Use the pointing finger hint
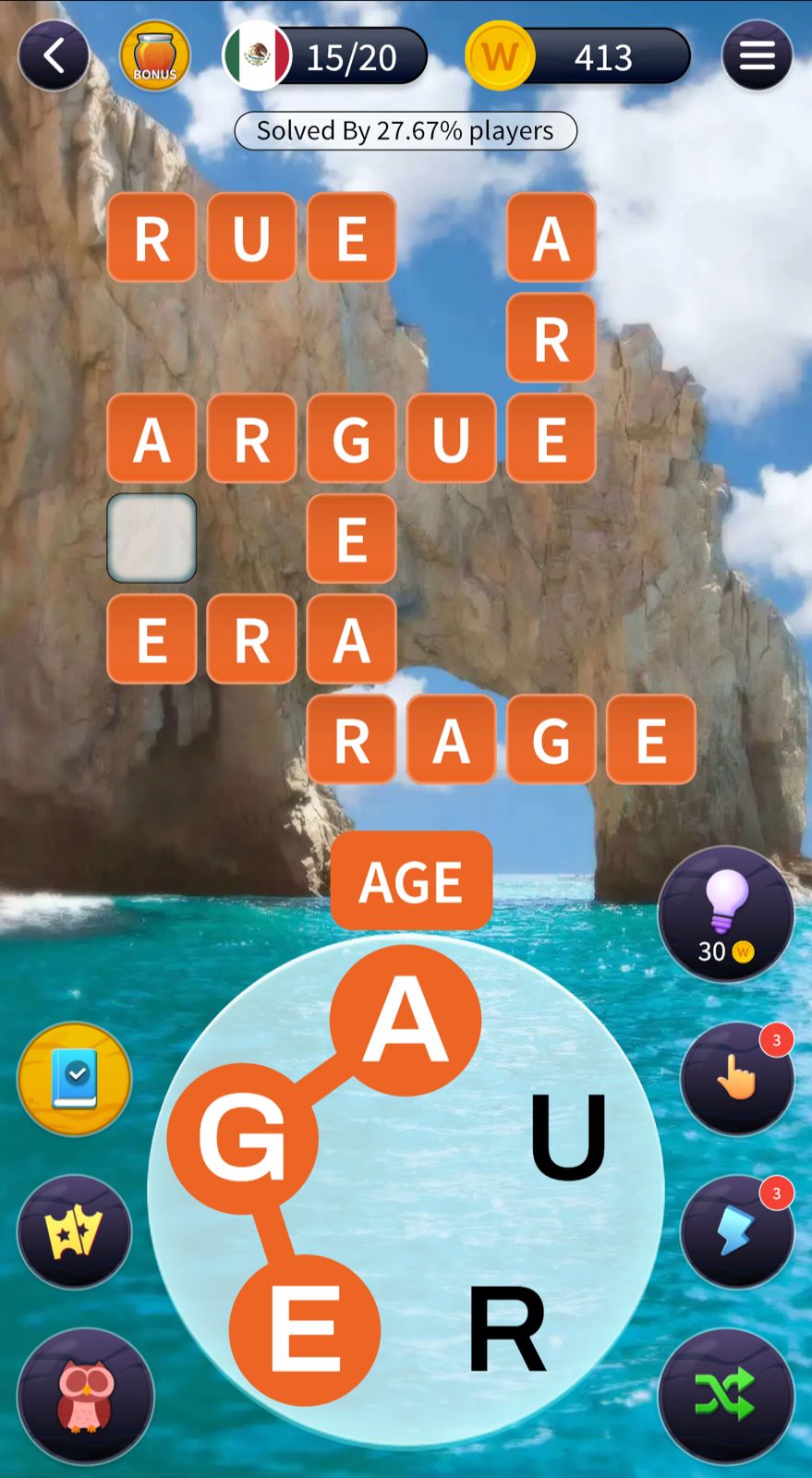 [x=736, y=1078]
